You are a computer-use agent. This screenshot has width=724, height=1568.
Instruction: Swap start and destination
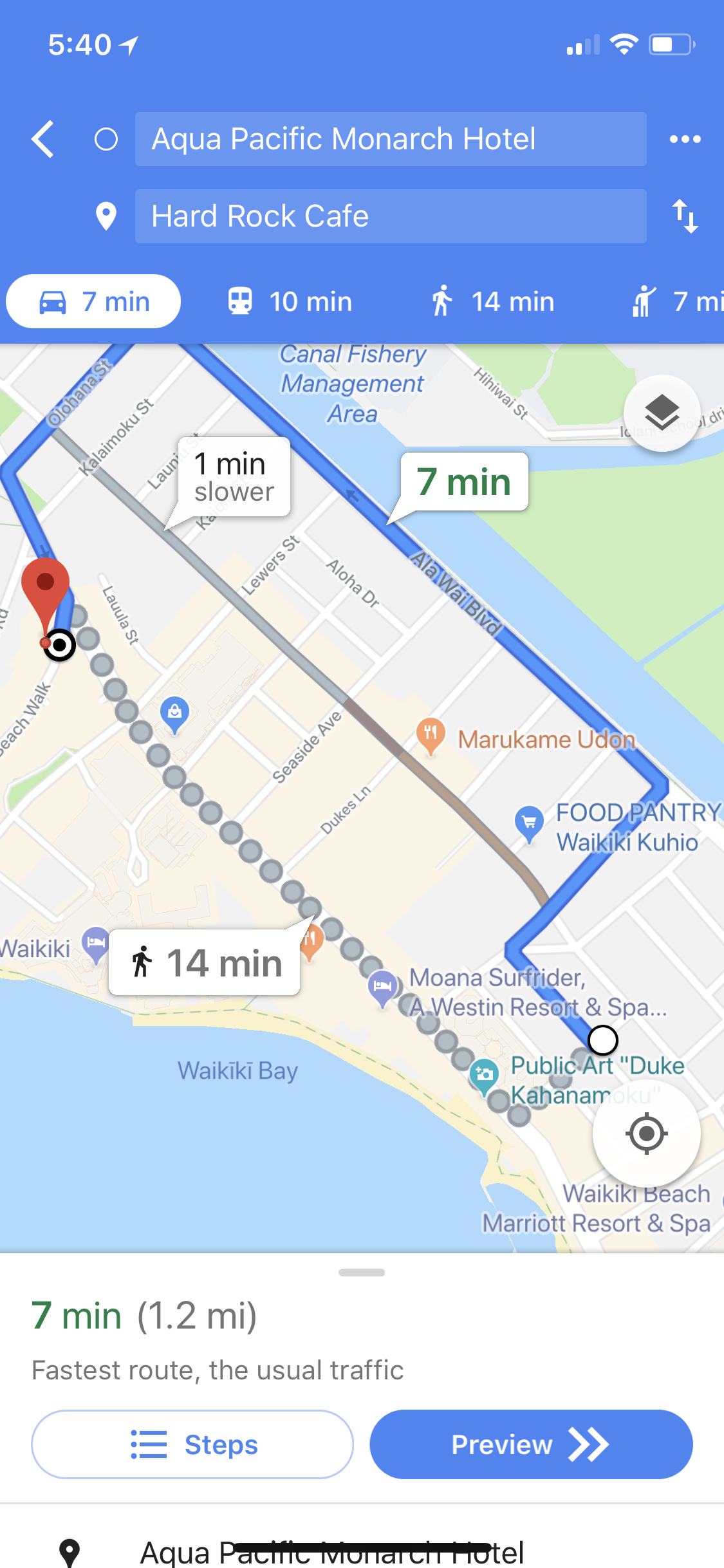click(685, 216)
